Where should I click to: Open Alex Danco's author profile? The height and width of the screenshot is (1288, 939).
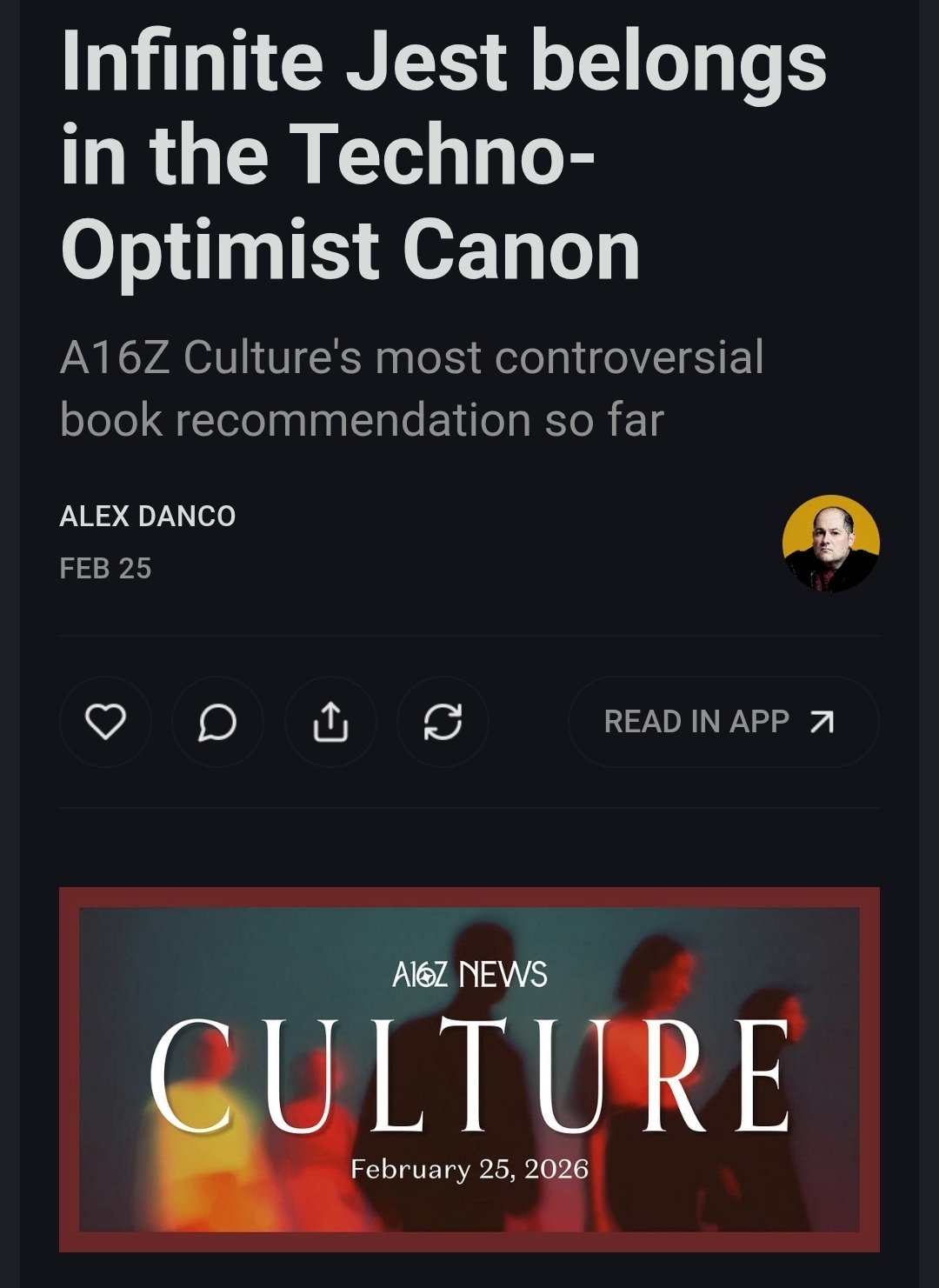point(148,516)
